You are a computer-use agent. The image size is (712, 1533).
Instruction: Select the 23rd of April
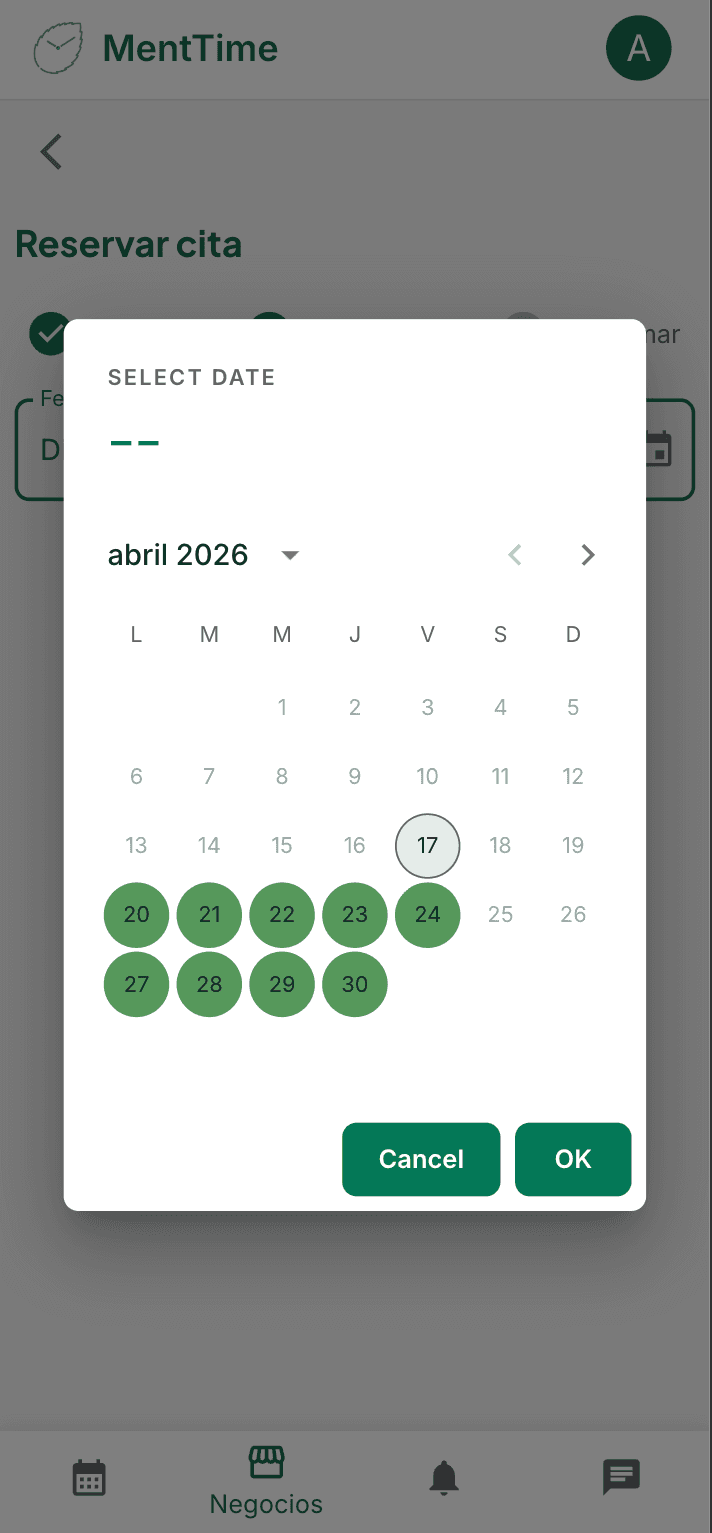[355, 915]
